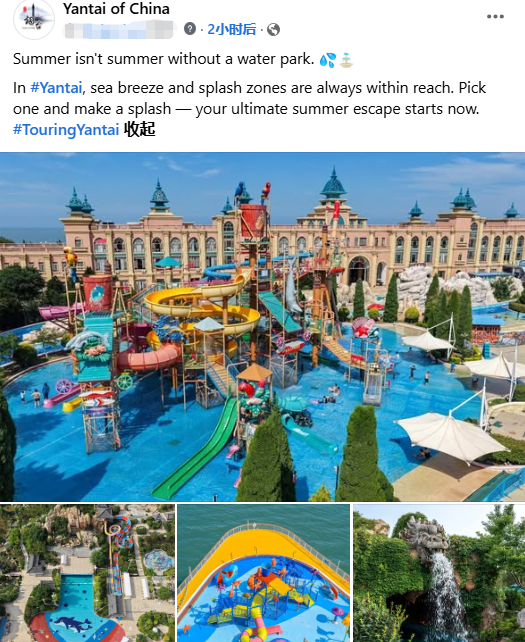Open the ship deck water playground photo

[263, 573]
